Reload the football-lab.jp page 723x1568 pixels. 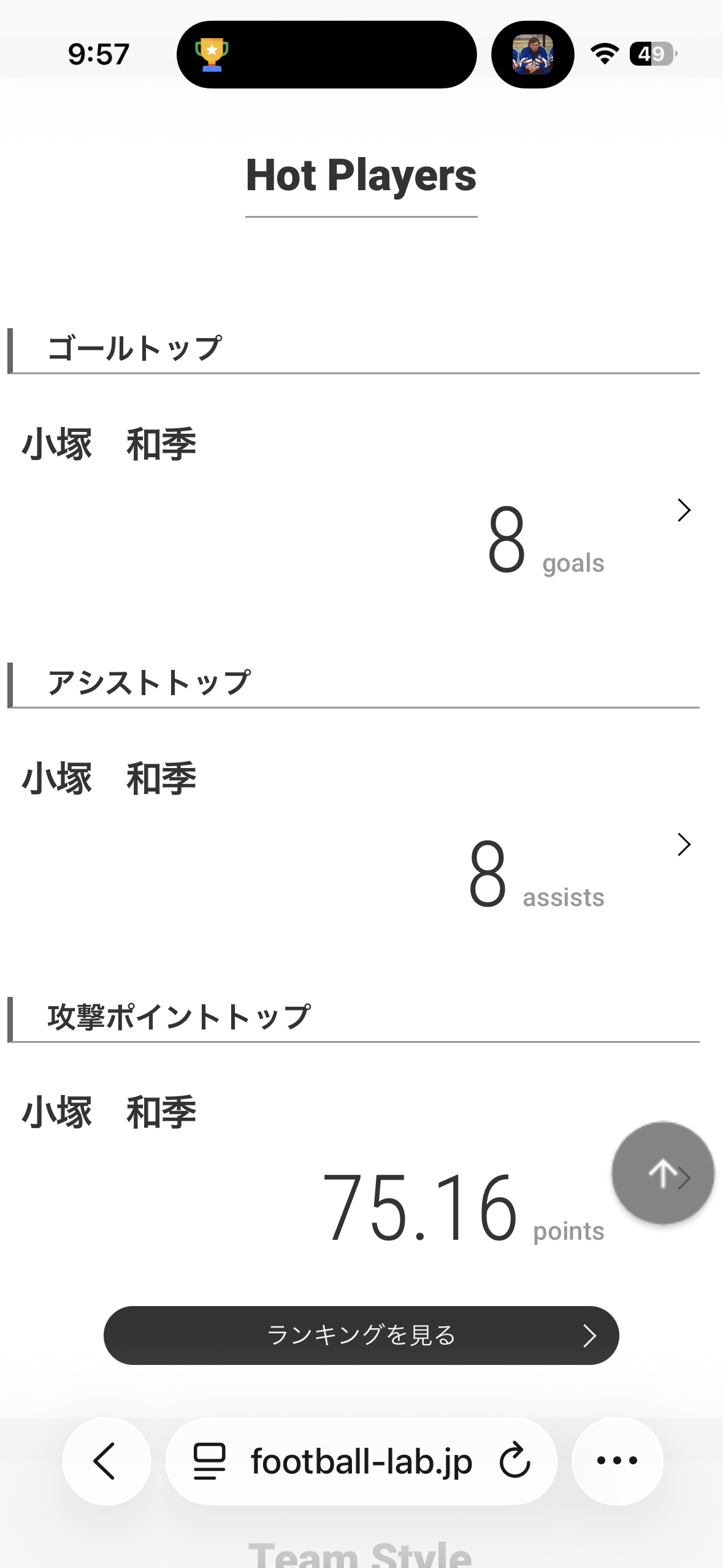(515, 1461)
